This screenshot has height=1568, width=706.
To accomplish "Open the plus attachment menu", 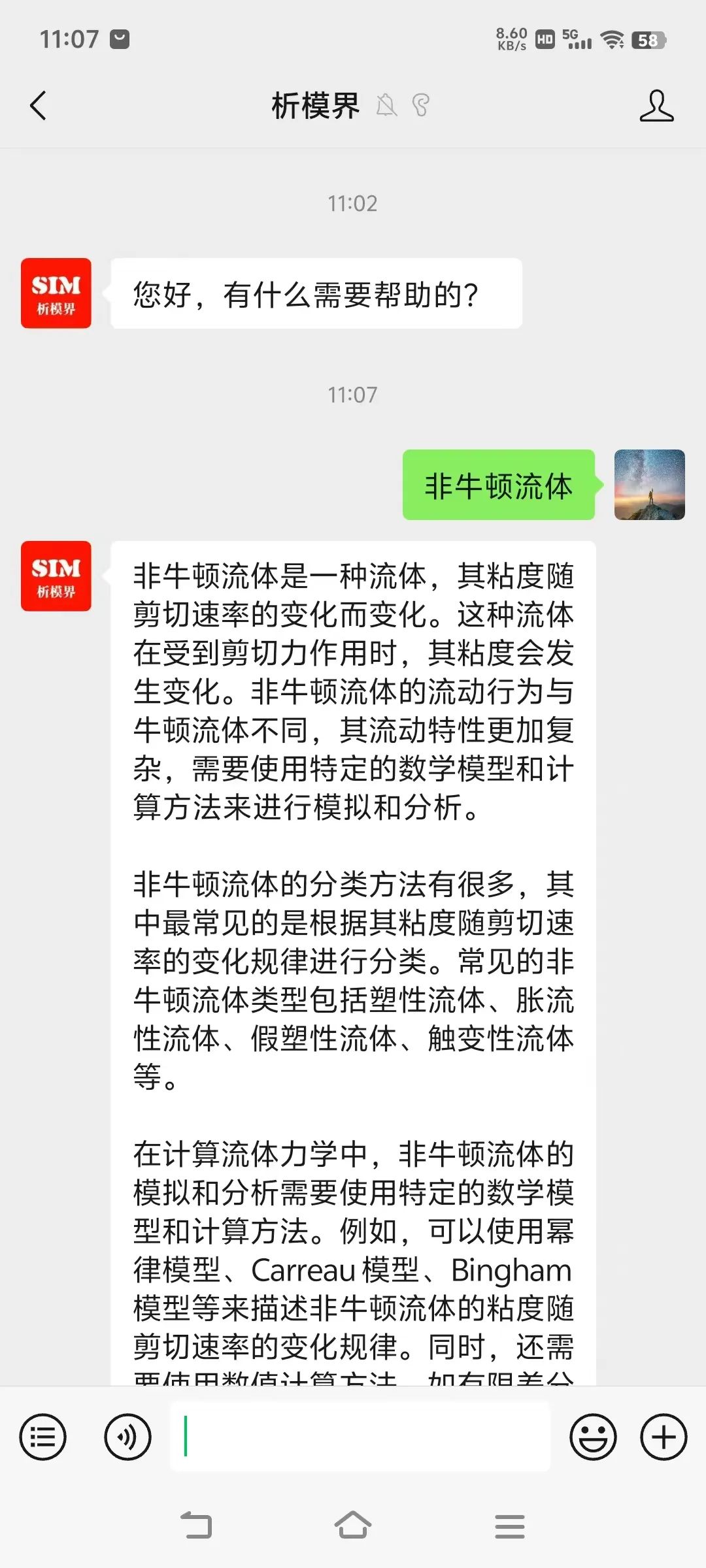I will (664, 1437).
